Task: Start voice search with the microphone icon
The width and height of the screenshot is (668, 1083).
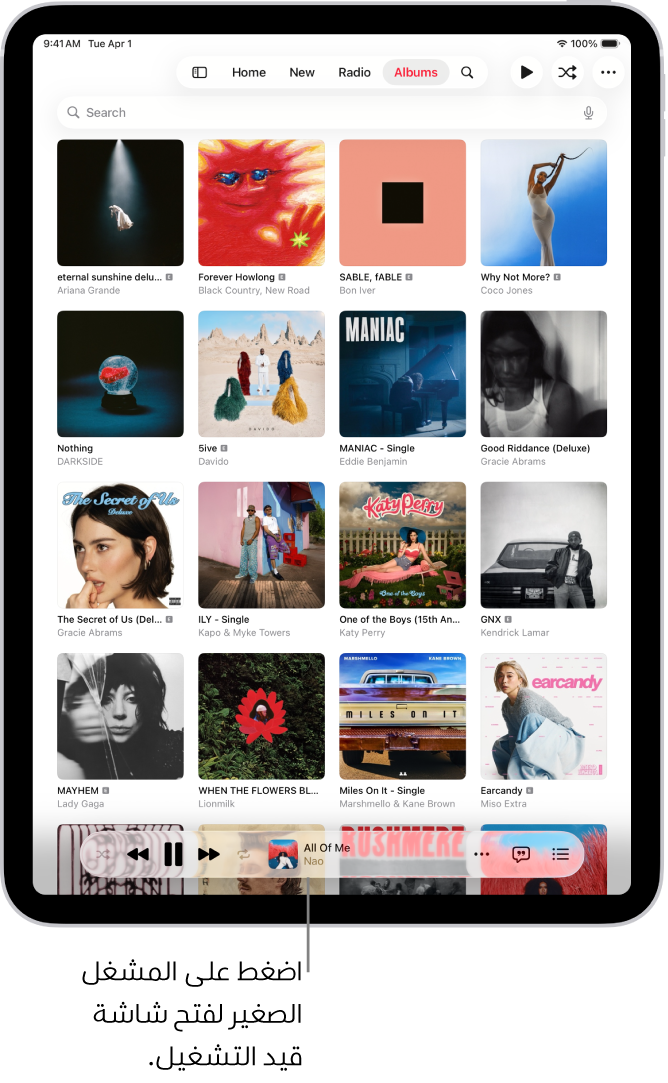Action: (x=588, y=113)
